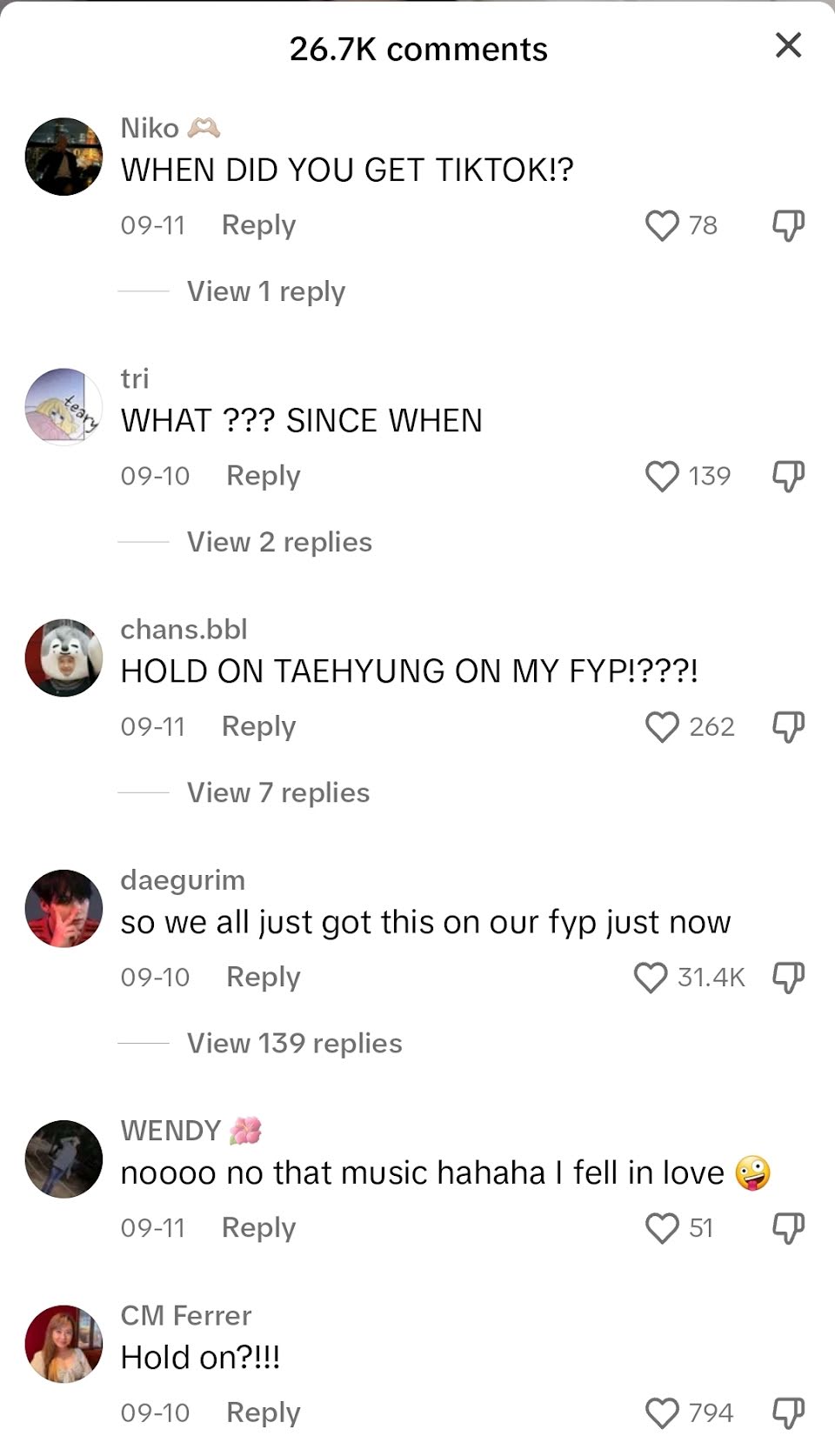The image size is (835, 1456).
Task: Close the comments panel
Action: coord(788,45)
